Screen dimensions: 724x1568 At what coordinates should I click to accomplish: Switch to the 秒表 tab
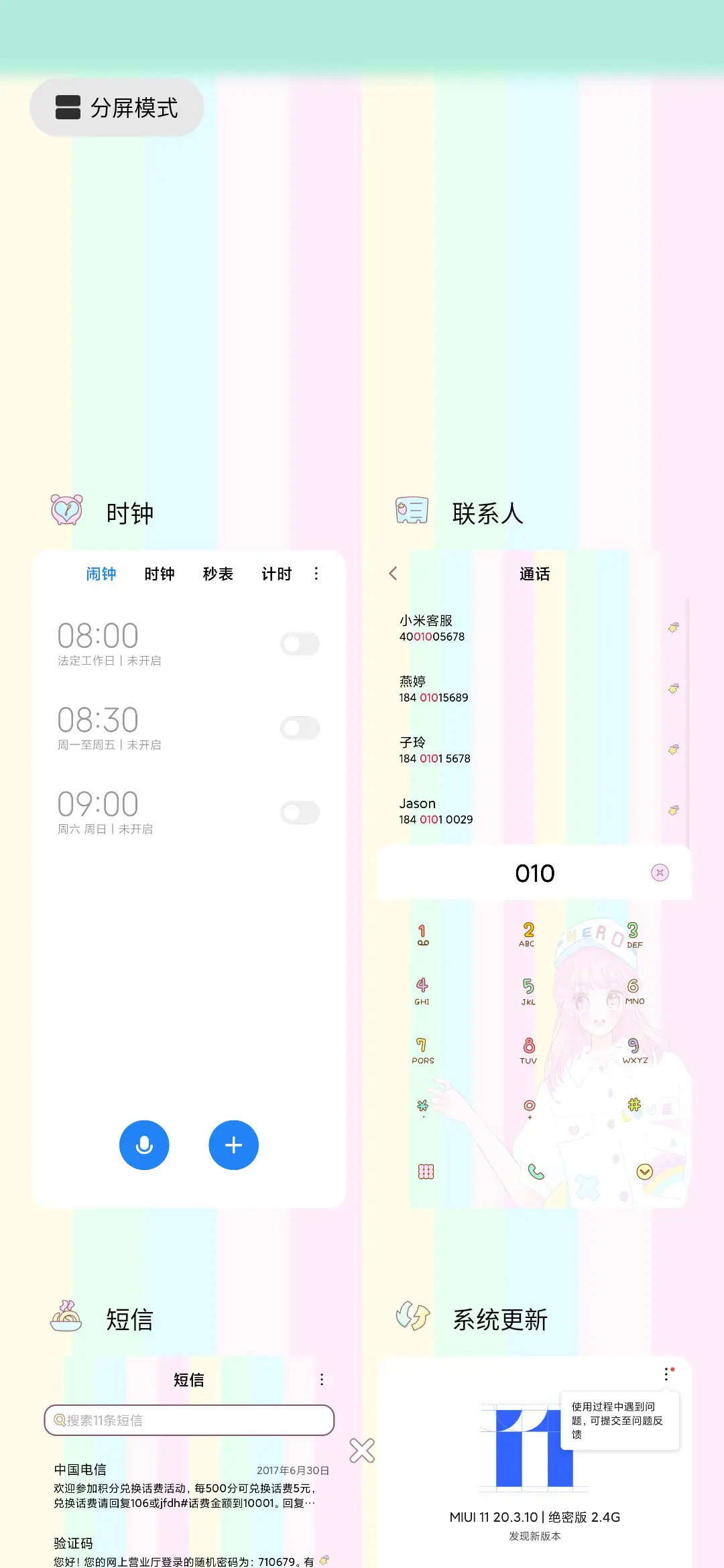pos(217,574)
